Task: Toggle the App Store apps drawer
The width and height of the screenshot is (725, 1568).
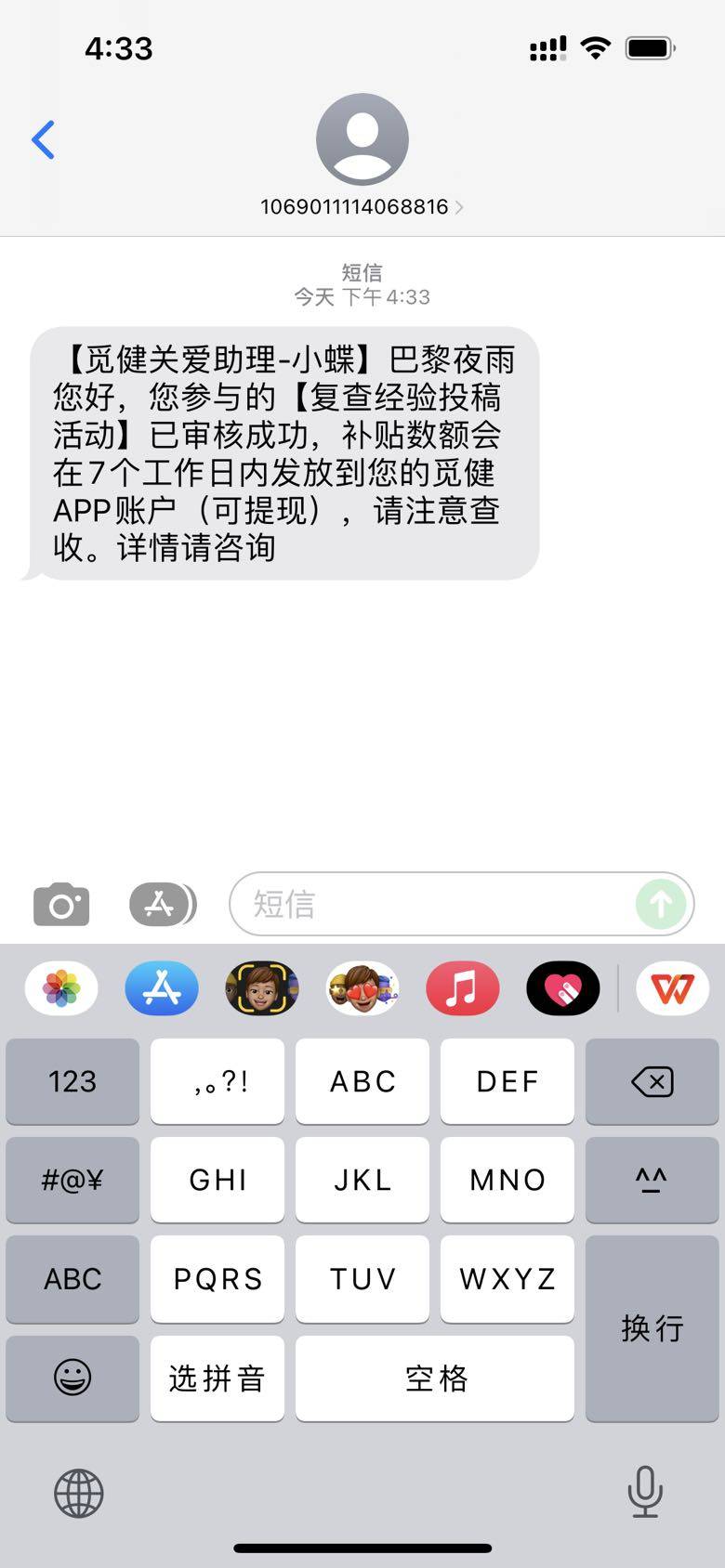Action: pos(162,904)
